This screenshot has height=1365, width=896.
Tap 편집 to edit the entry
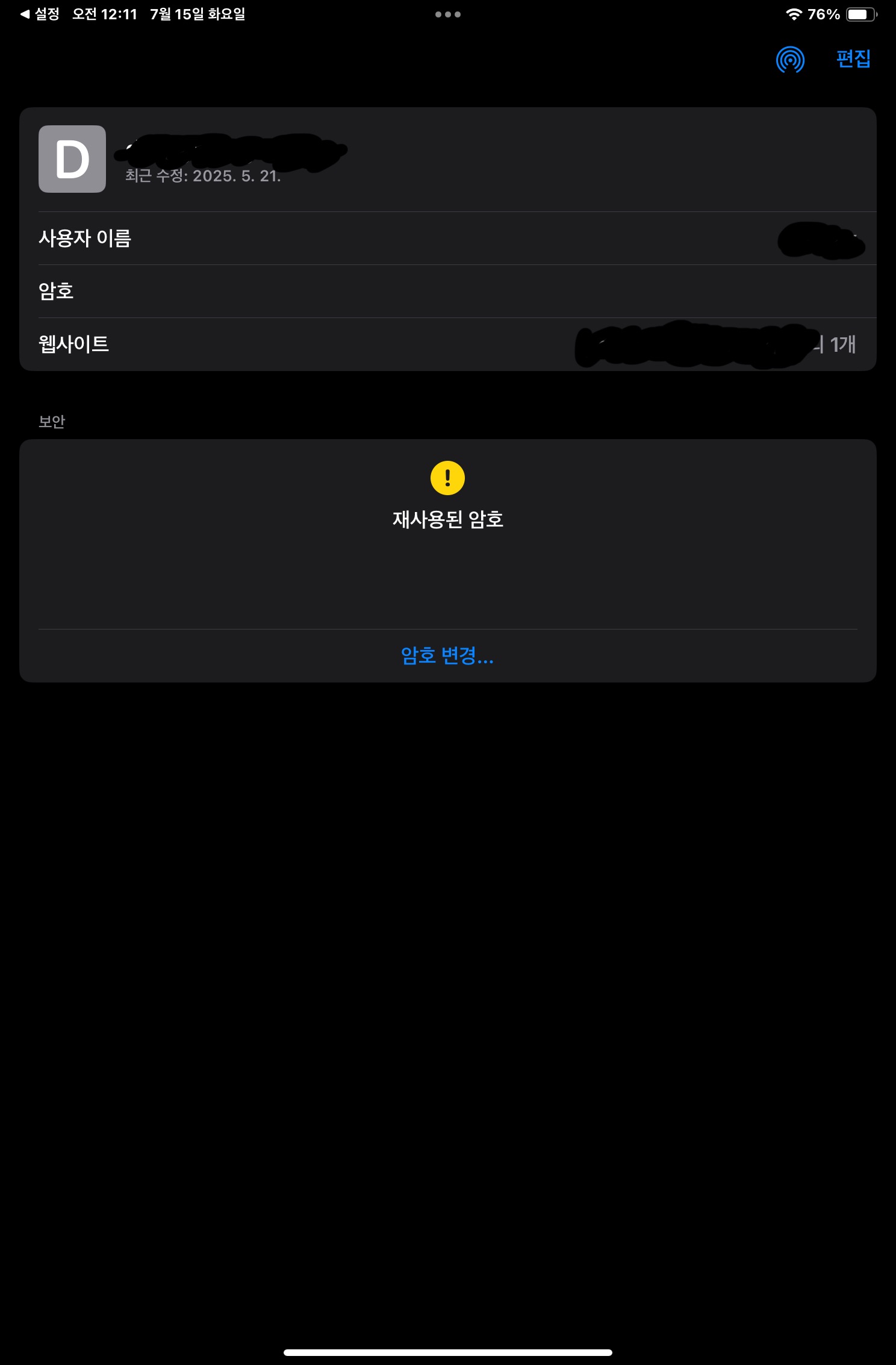coord(853,59)
